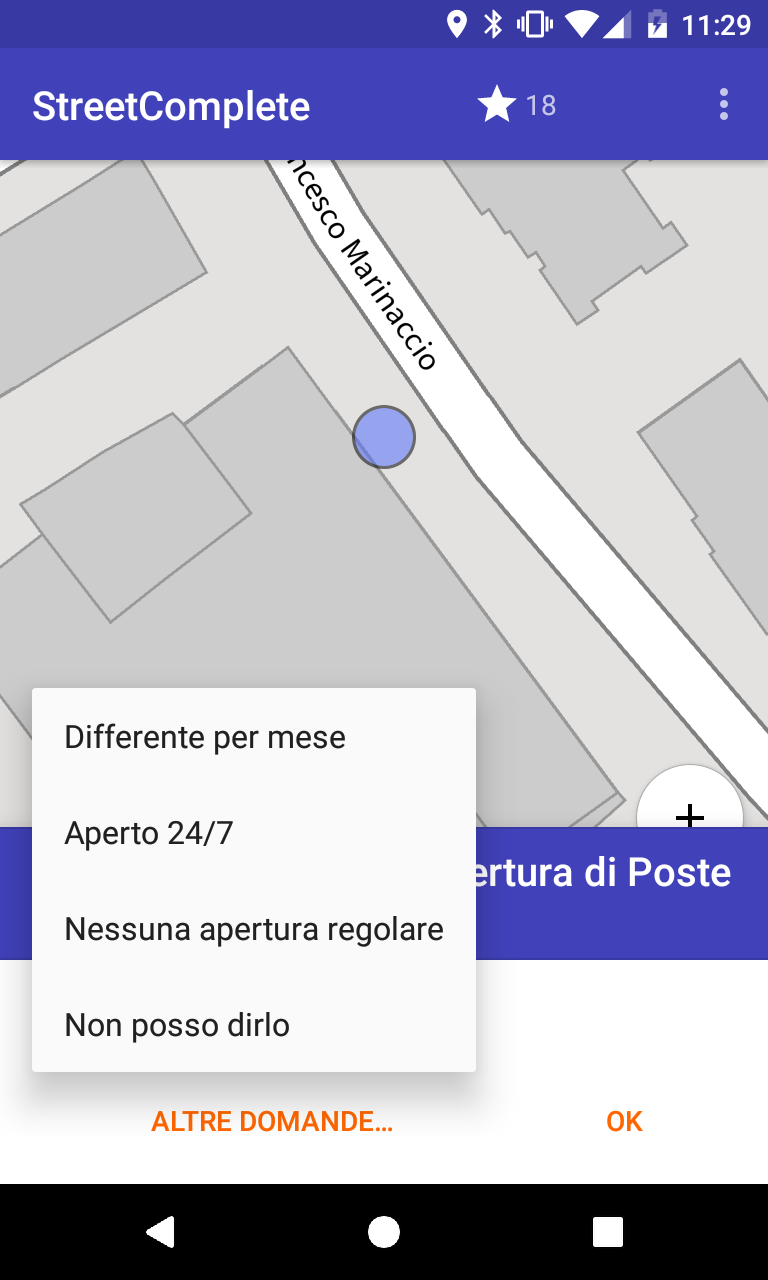Select "Non posso dirlo" option
The height and width of the screenshot is (1280, 768).
click(254, 1026)
